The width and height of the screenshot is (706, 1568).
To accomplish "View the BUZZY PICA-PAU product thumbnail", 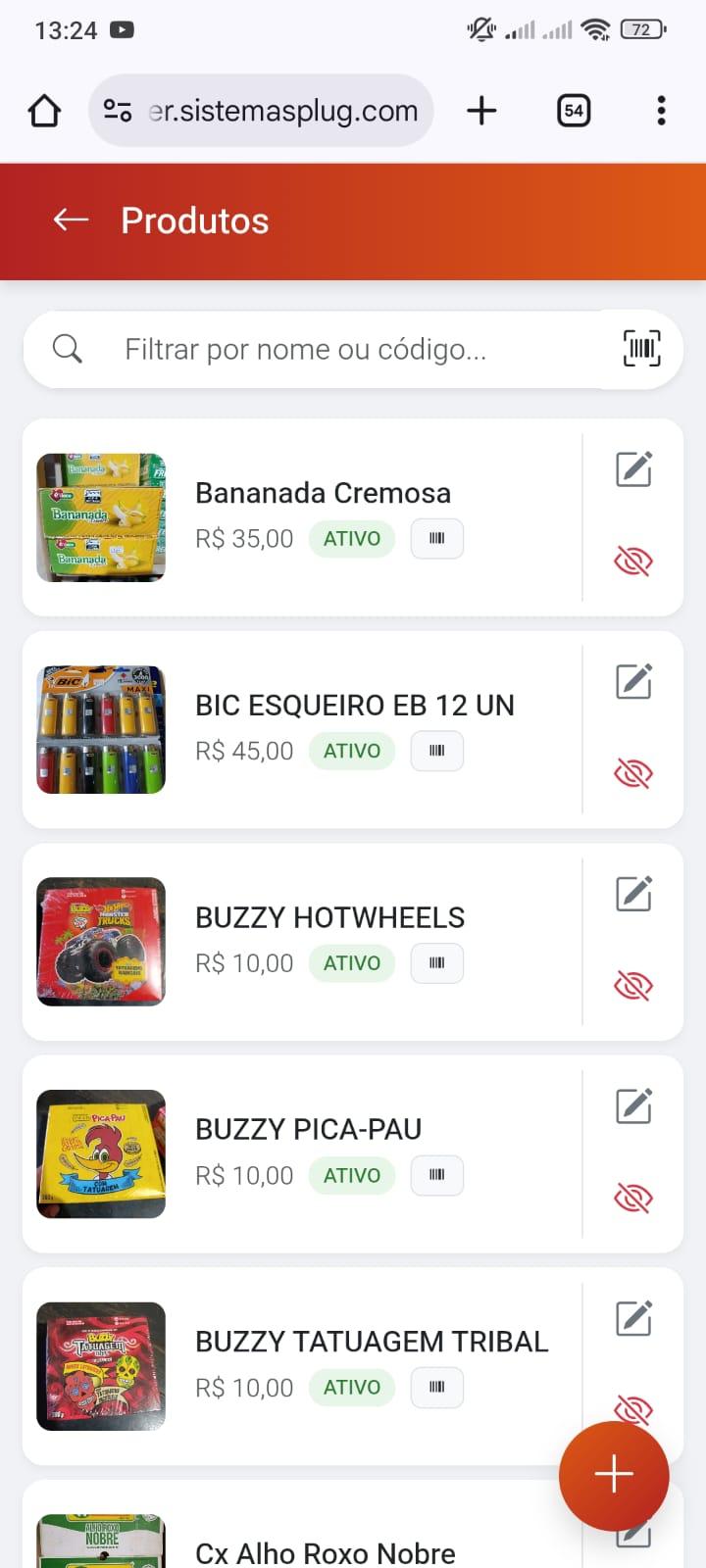I will tap(101, 1153).
